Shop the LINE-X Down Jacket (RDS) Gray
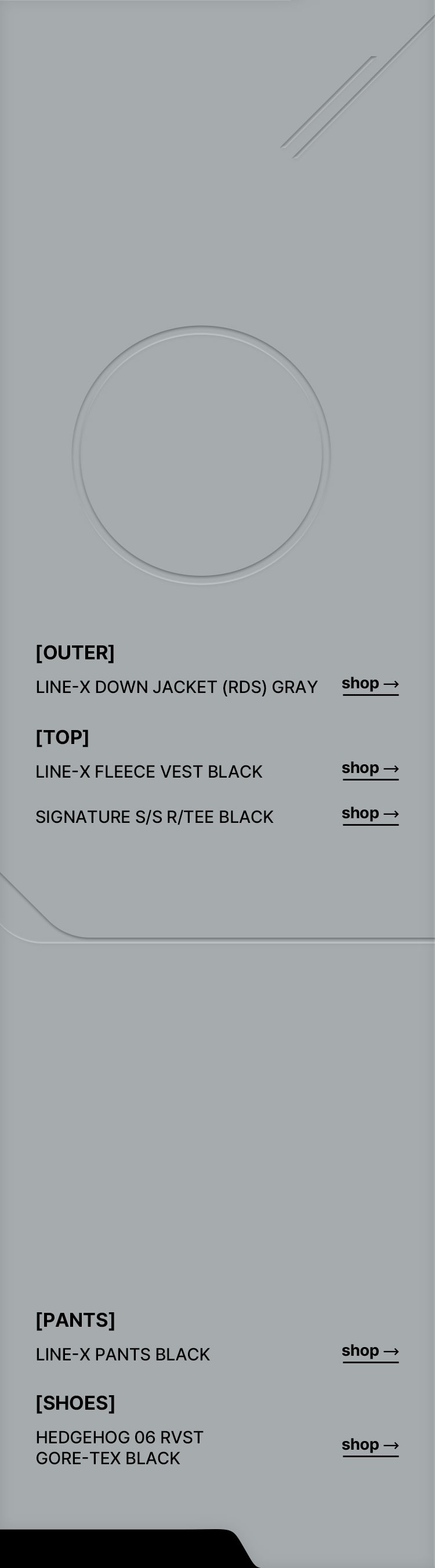The image size is (435, 1568). point(370,684)
